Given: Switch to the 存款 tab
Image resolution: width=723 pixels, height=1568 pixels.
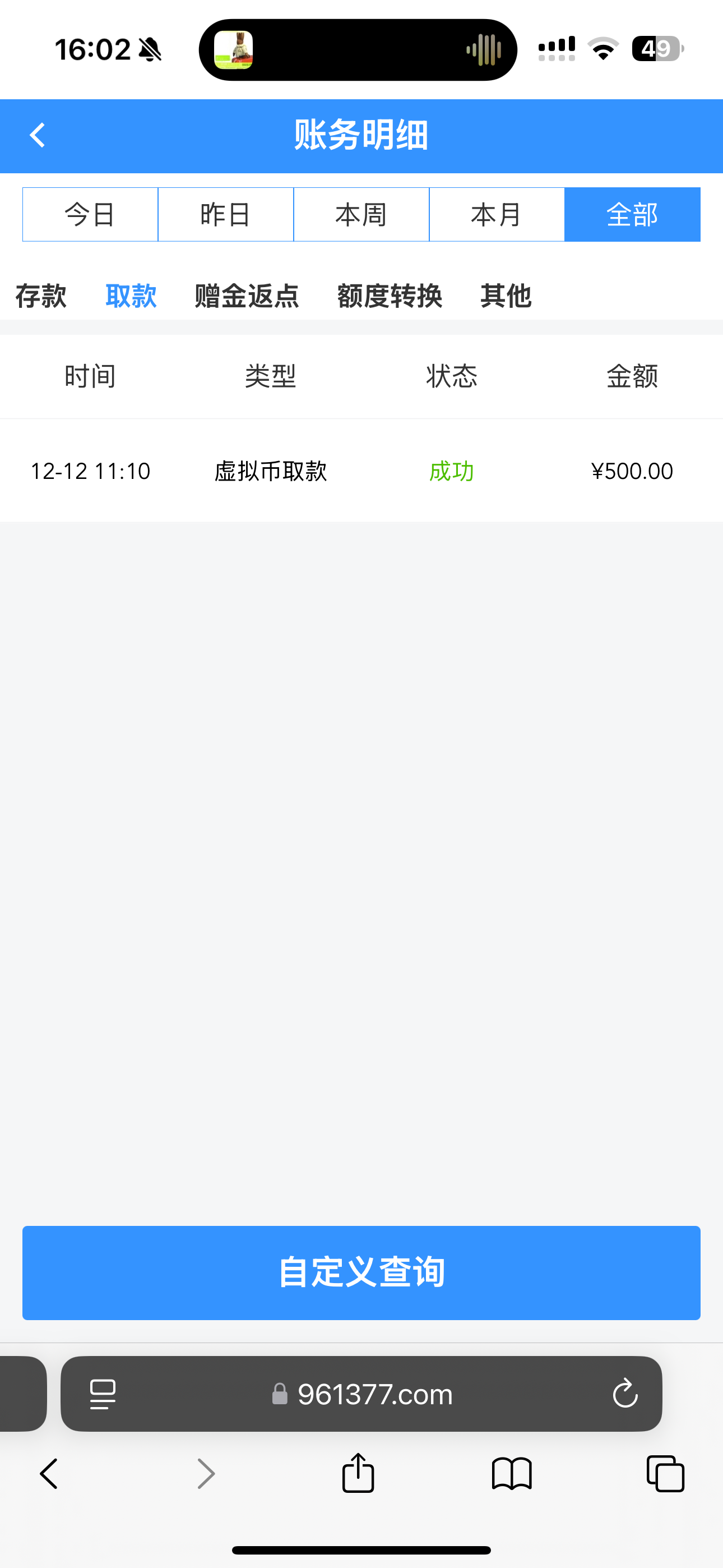Looking at the screenshot, I should pos(41,296).
